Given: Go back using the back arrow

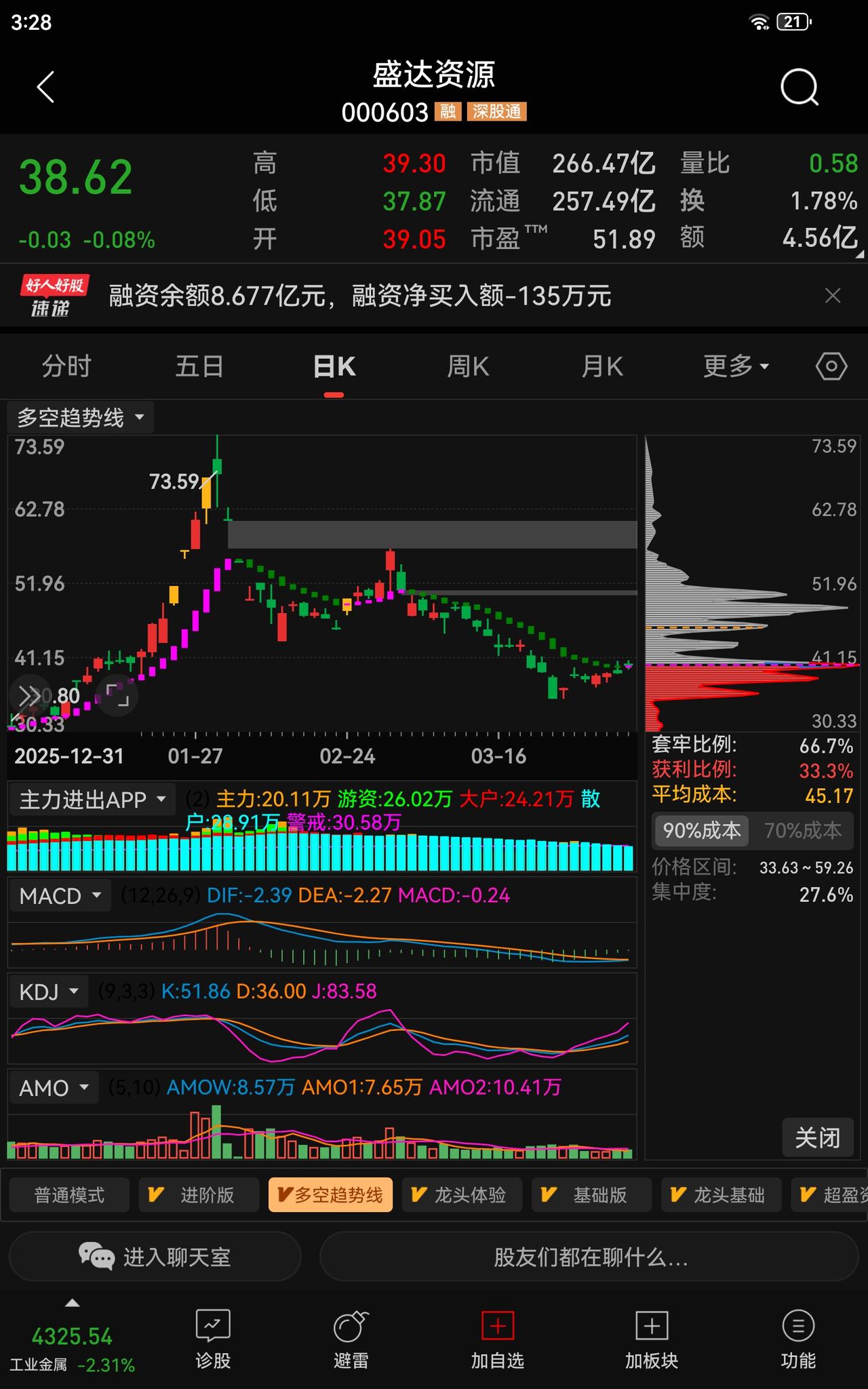Looking at the screenshot, I should pyautogui.click(x=45, y=87).
